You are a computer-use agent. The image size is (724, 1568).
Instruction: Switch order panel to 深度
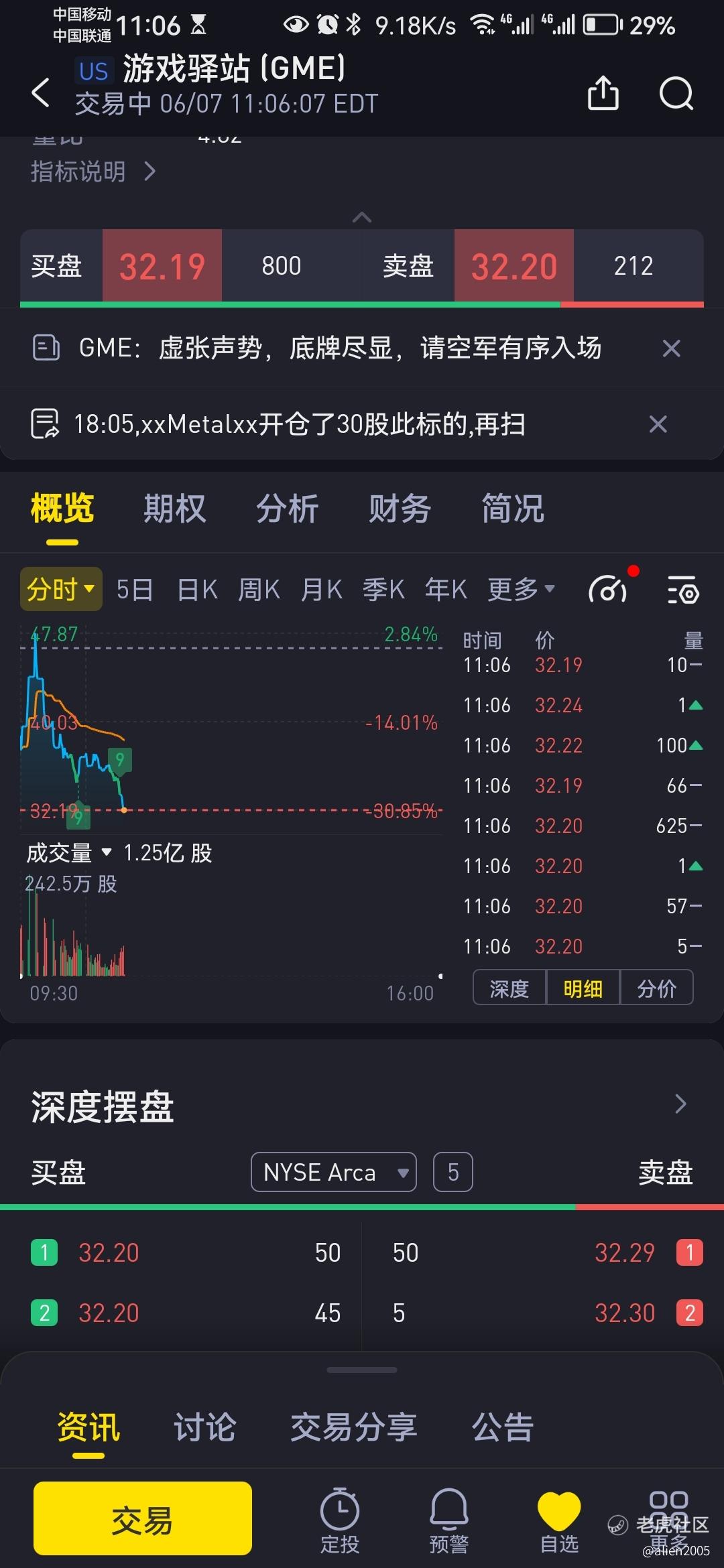(509, 988)
